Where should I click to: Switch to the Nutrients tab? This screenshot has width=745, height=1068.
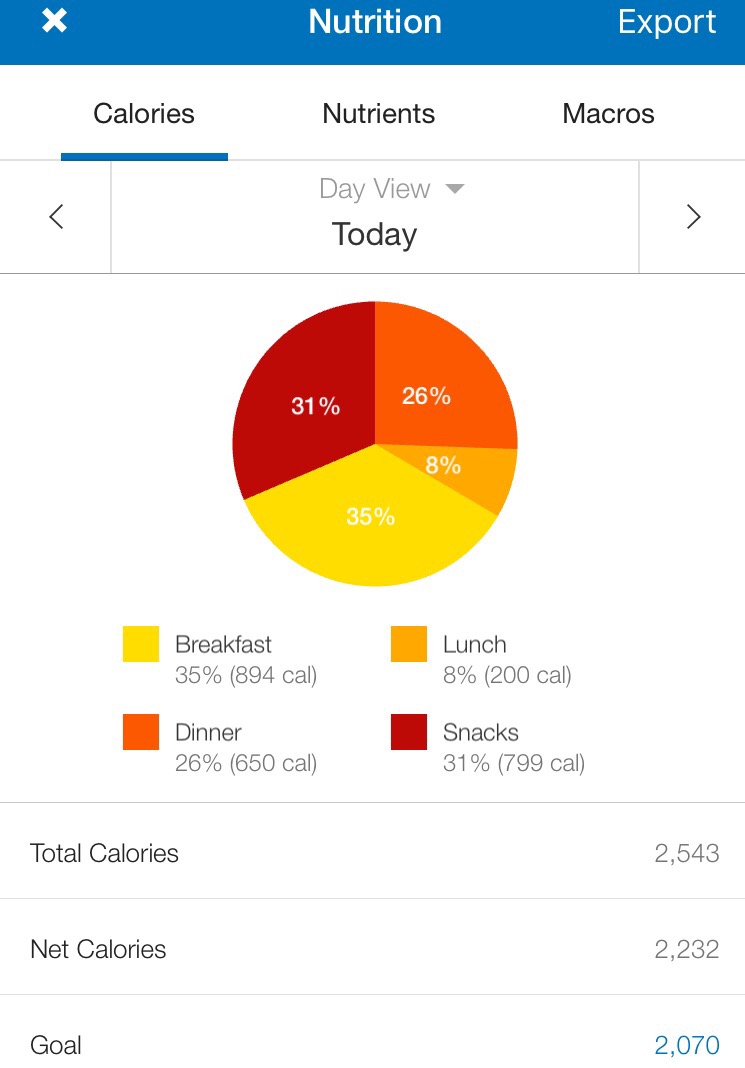pyautogui.click(x=378, y=114)
